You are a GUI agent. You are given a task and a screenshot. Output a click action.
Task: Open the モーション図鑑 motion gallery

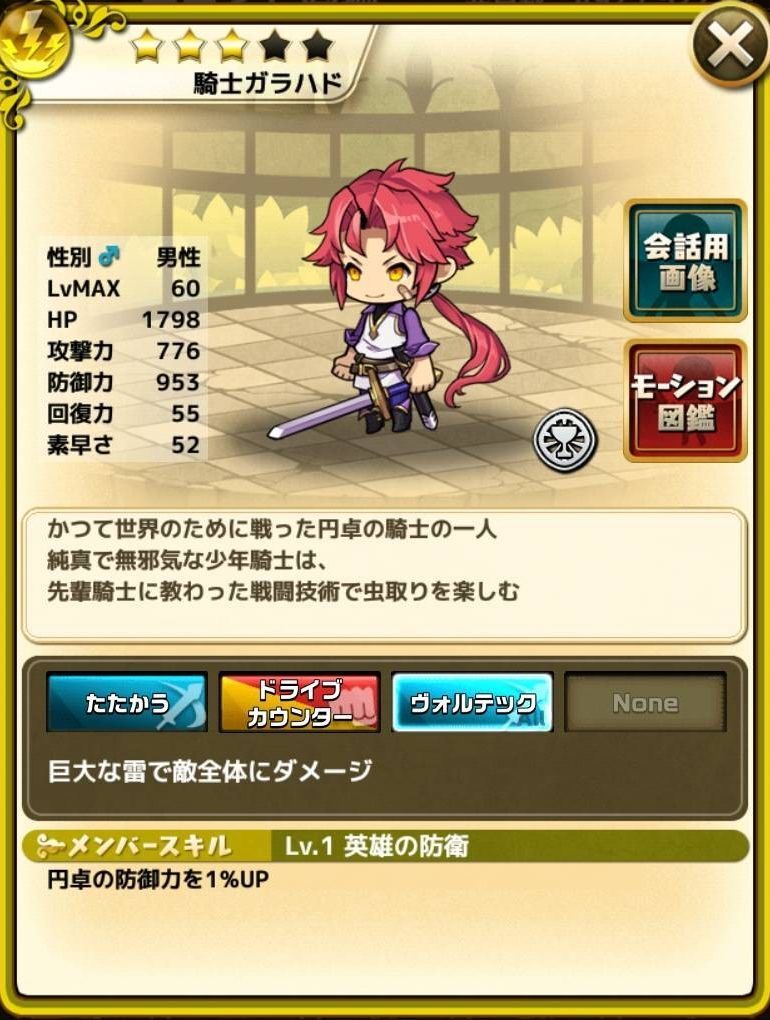point(685,401)
